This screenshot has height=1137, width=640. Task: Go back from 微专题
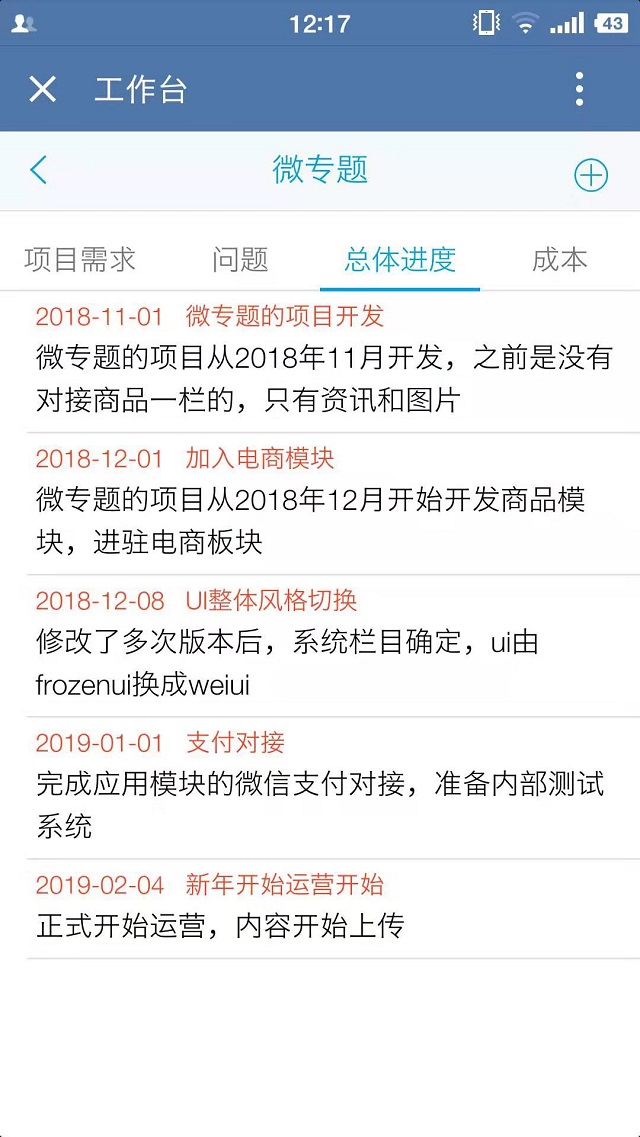(39, 170)
